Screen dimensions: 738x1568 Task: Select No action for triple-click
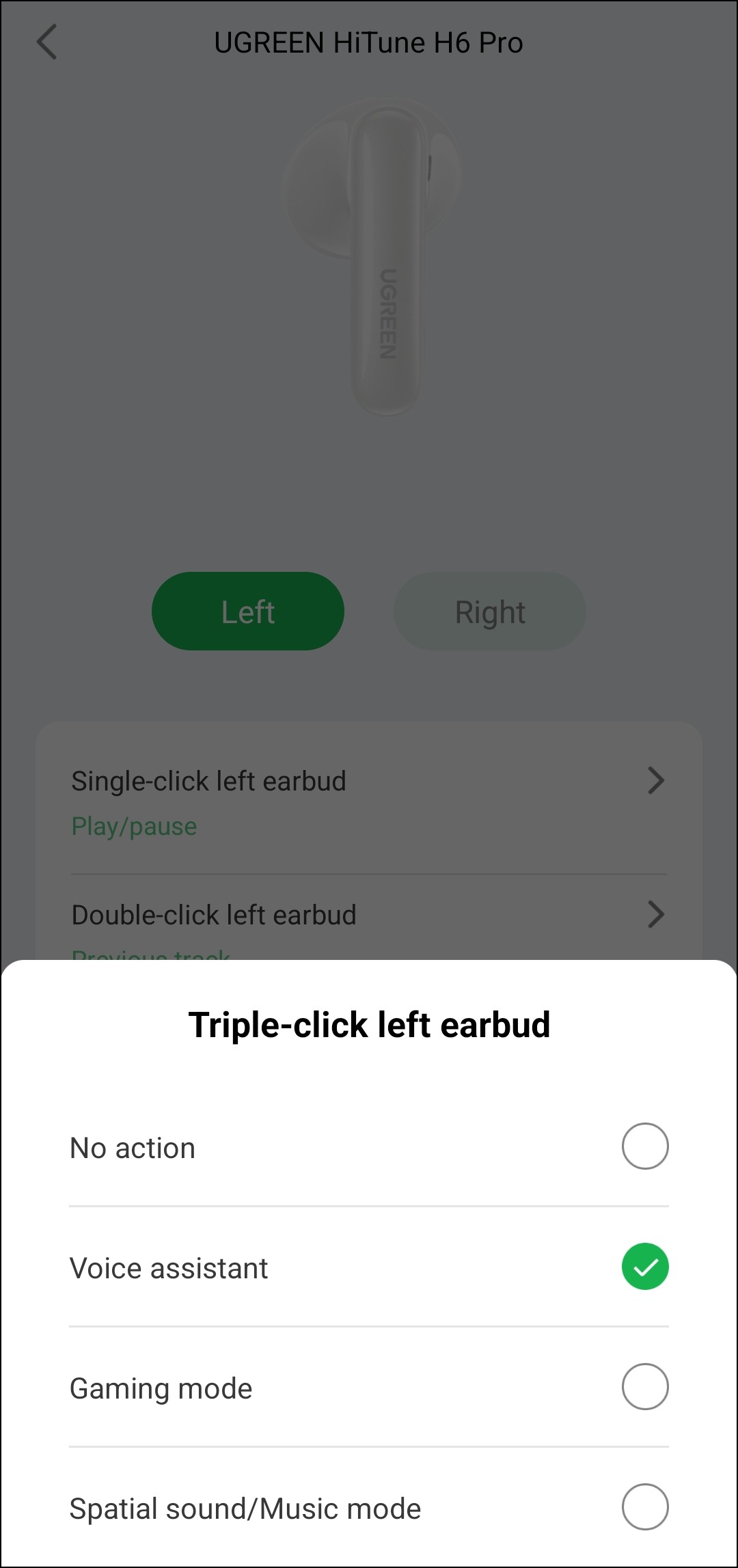click(644, 1146)
